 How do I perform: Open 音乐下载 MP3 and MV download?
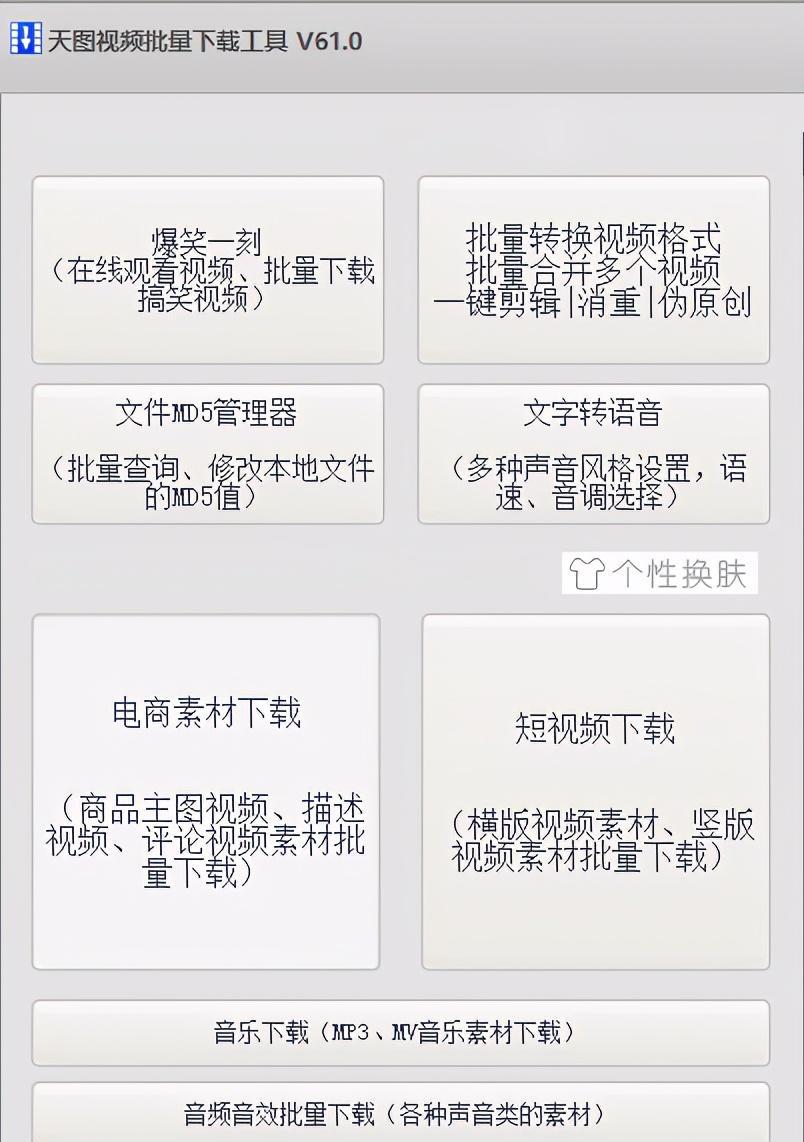coord(400,1032)
